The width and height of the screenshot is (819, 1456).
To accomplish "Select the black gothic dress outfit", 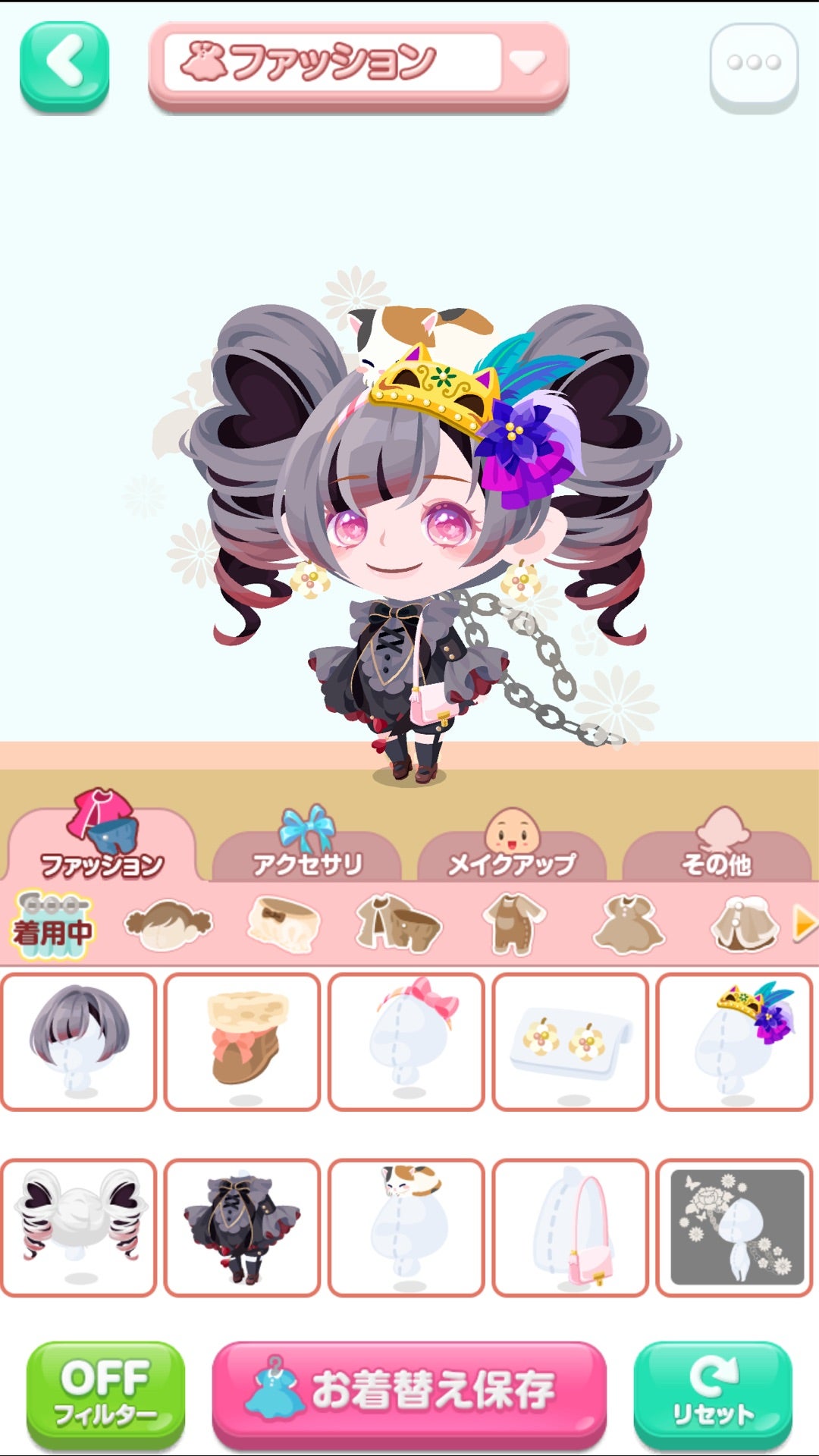I will [x=243, y=1226].
